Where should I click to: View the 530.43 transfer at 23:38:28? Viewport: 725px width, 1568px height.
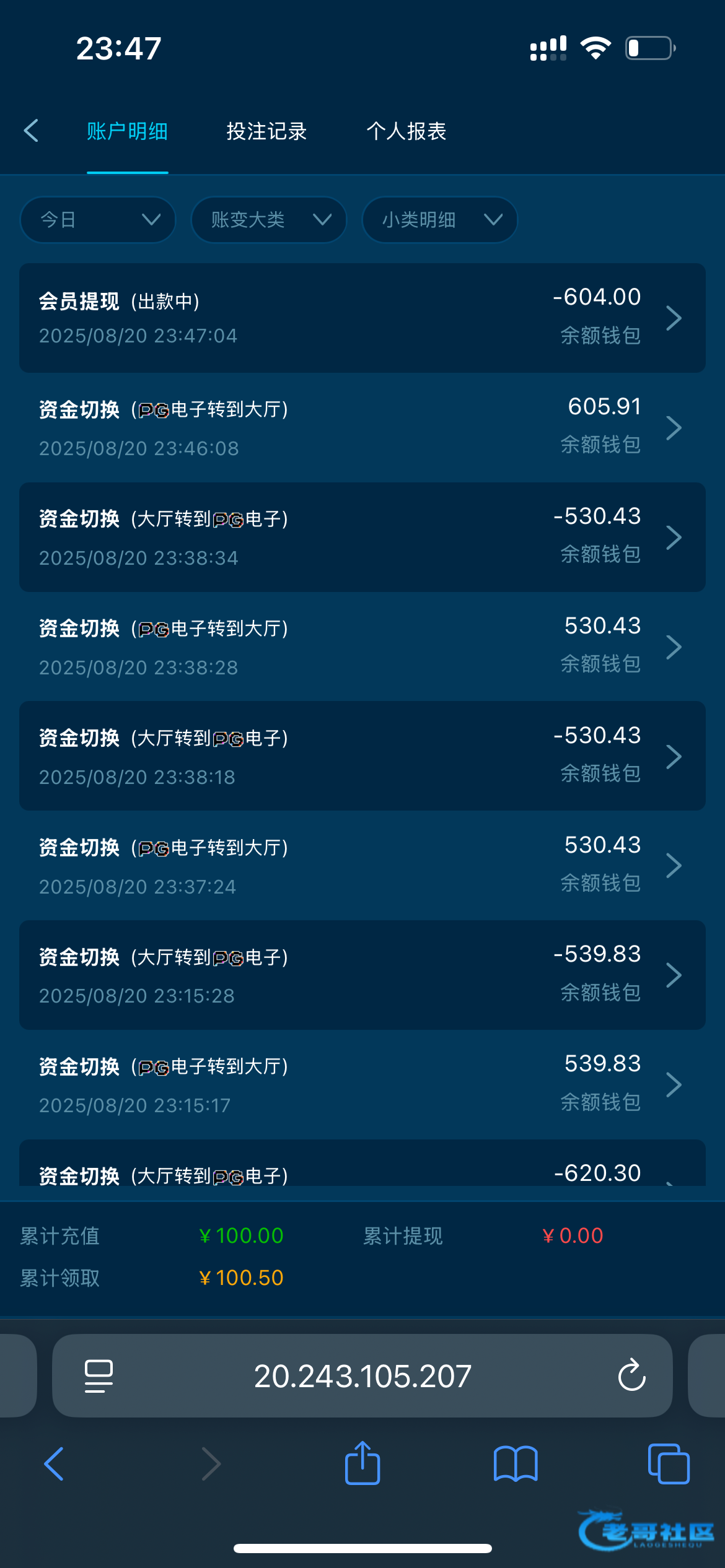point(362,647)
